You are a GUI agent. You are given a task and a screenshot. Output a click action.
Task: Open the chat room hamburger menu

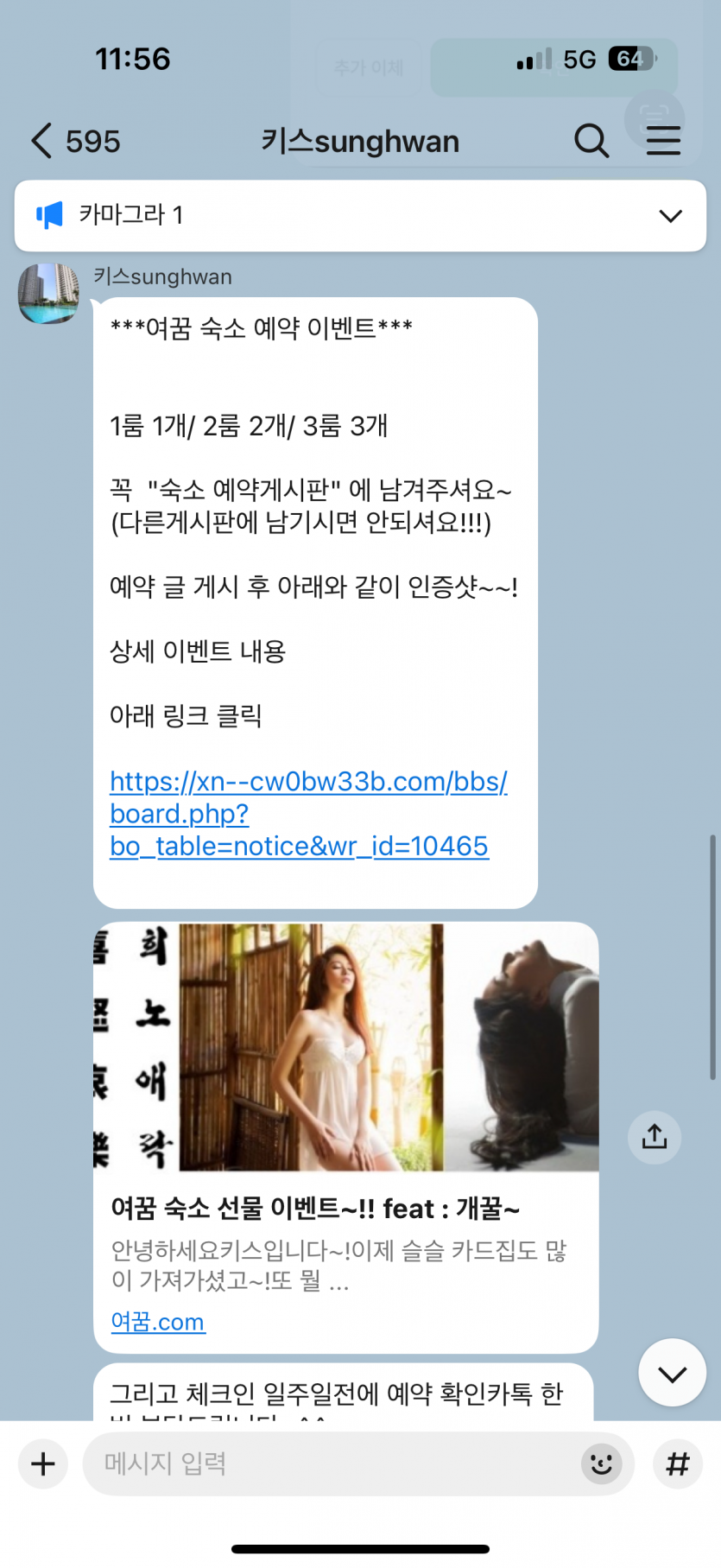coord(663,140)
